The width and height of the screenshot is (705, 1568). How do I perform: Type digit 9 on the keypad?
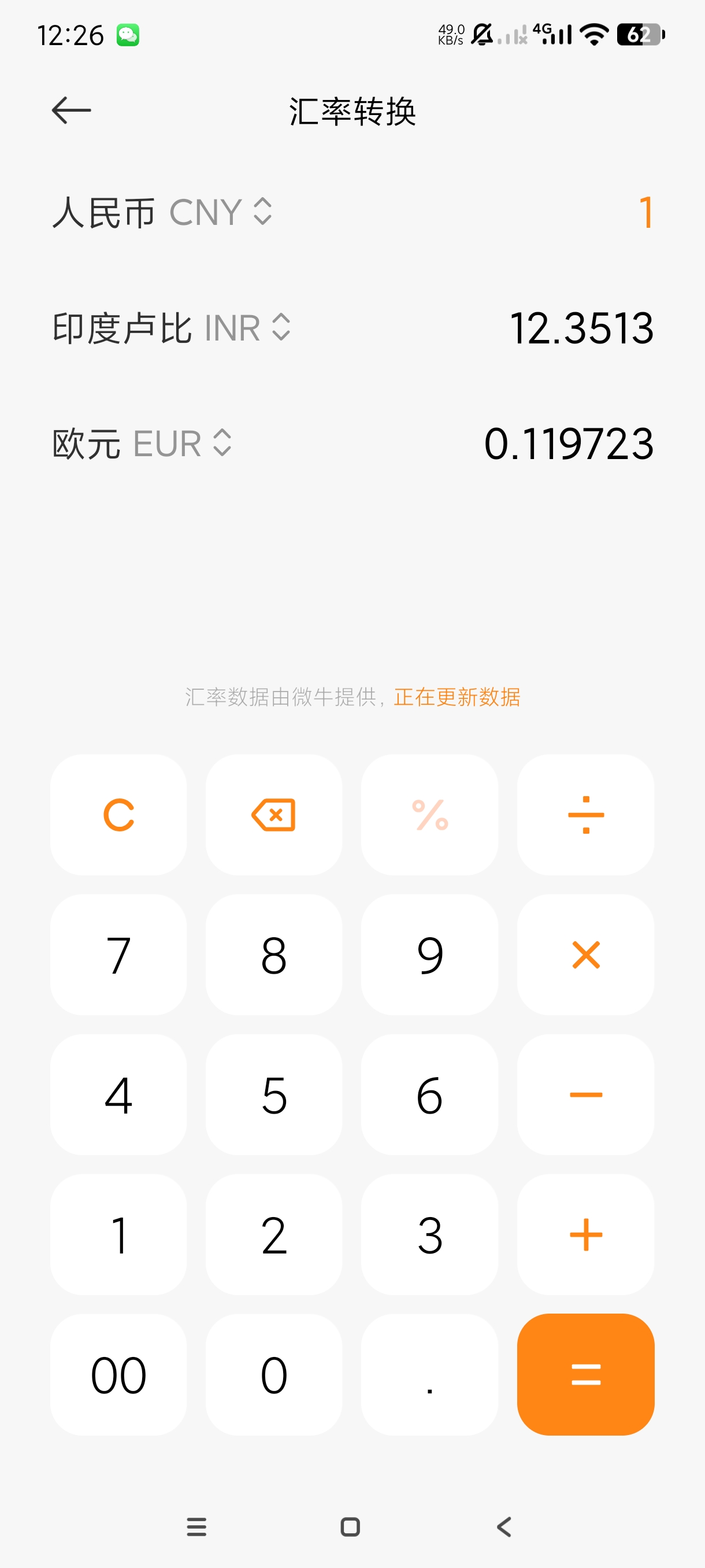tap(429, 955)
